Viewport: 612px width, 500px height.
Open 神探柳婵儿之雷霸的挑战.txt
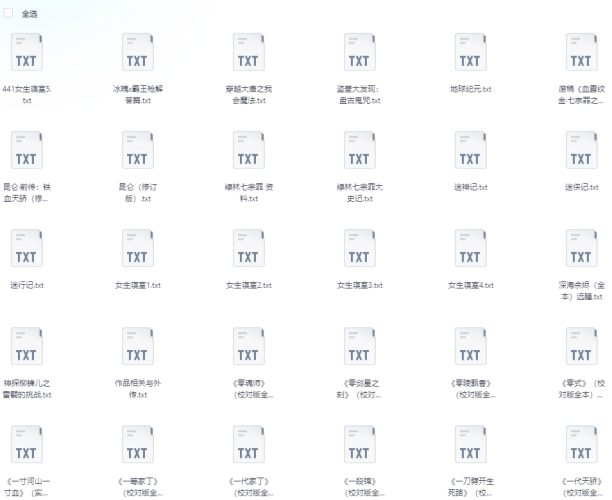click(x=27, y=350)
